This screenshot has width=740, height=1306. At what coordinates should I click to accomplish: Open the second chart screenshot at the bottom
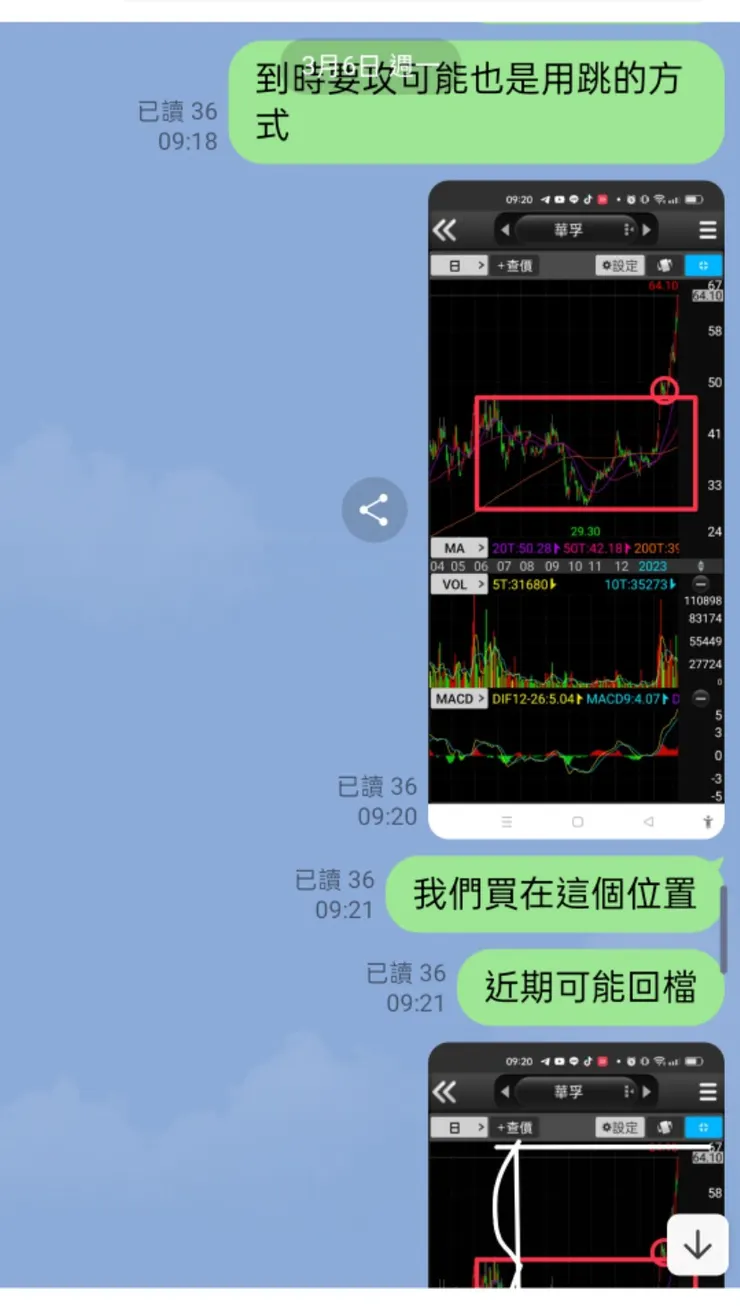tap(574, 1170)
